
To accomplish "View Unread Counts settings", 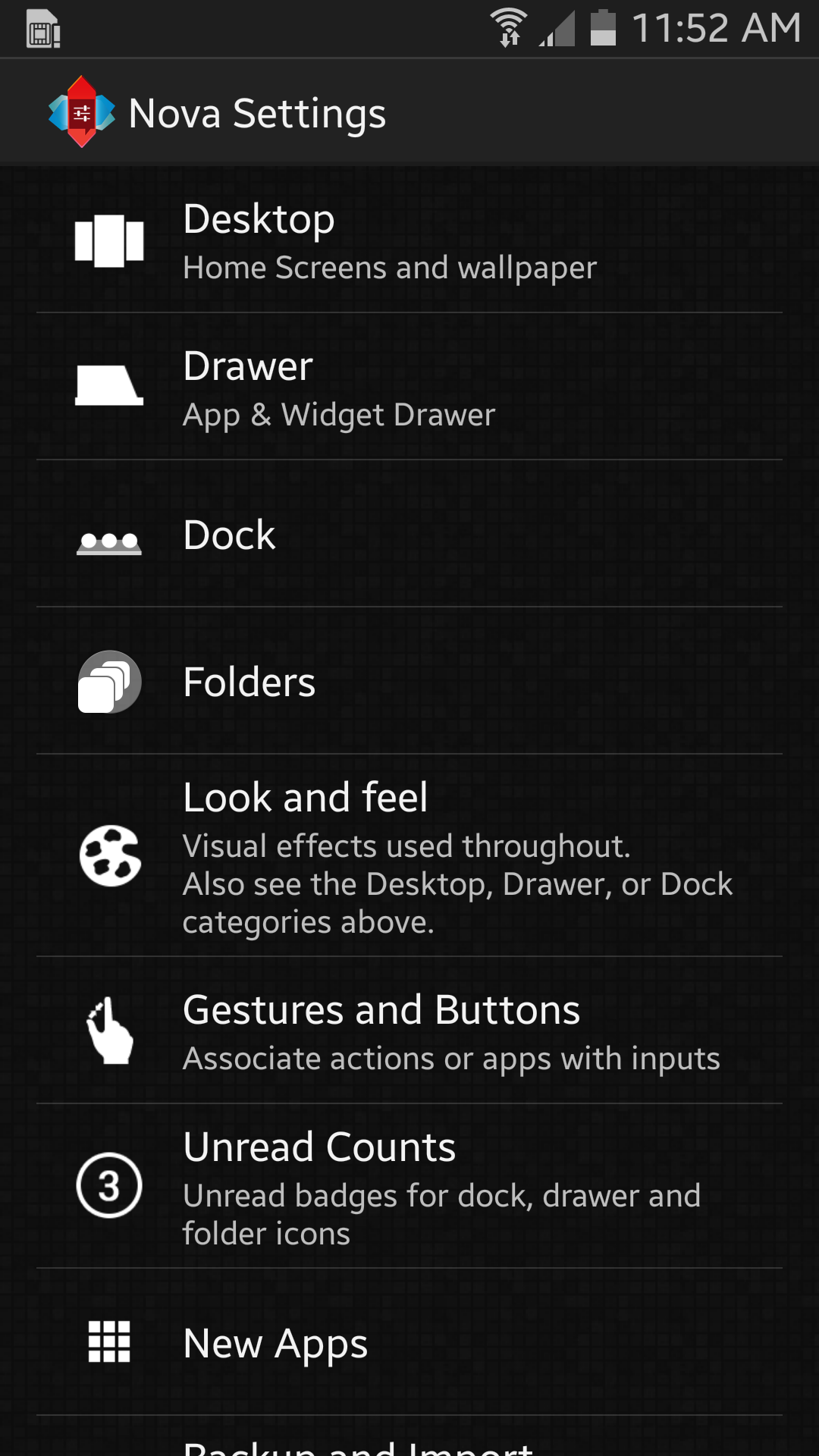I will point(409,1187).
